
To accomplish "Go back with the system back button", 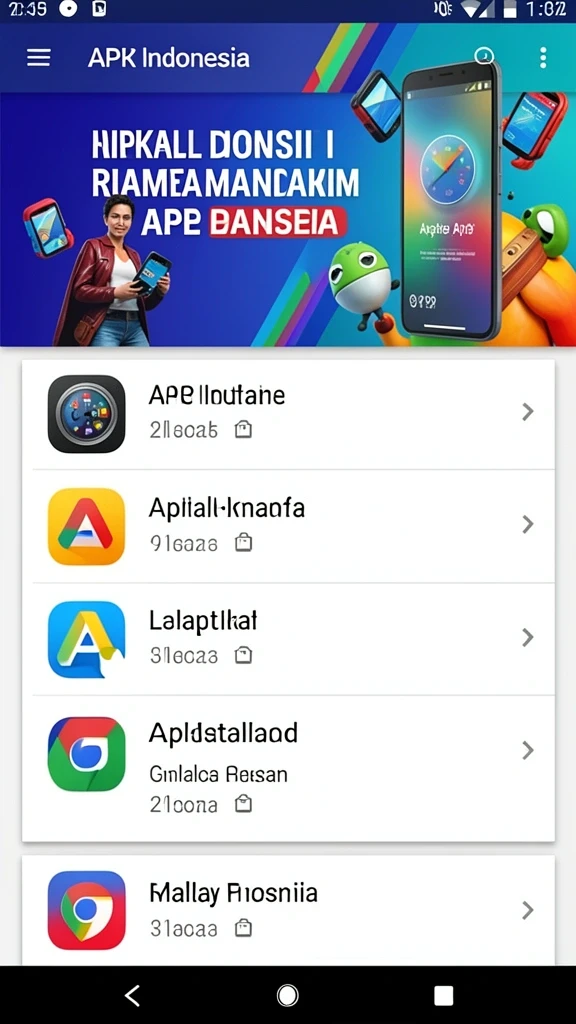I will click(x=133, y=995).
